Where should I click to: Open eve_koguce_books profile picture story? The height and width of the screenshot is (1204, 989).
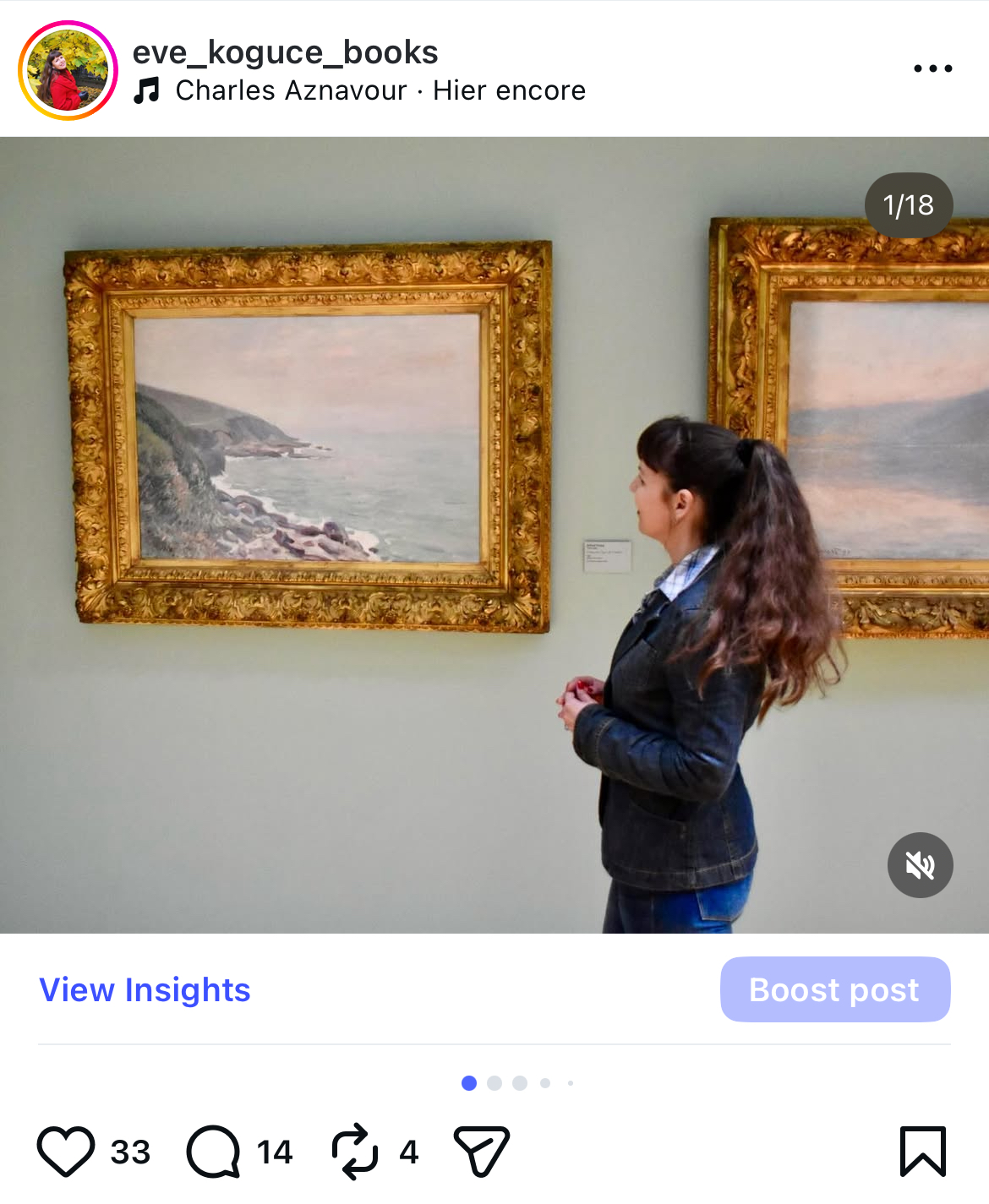coord(68,71)
